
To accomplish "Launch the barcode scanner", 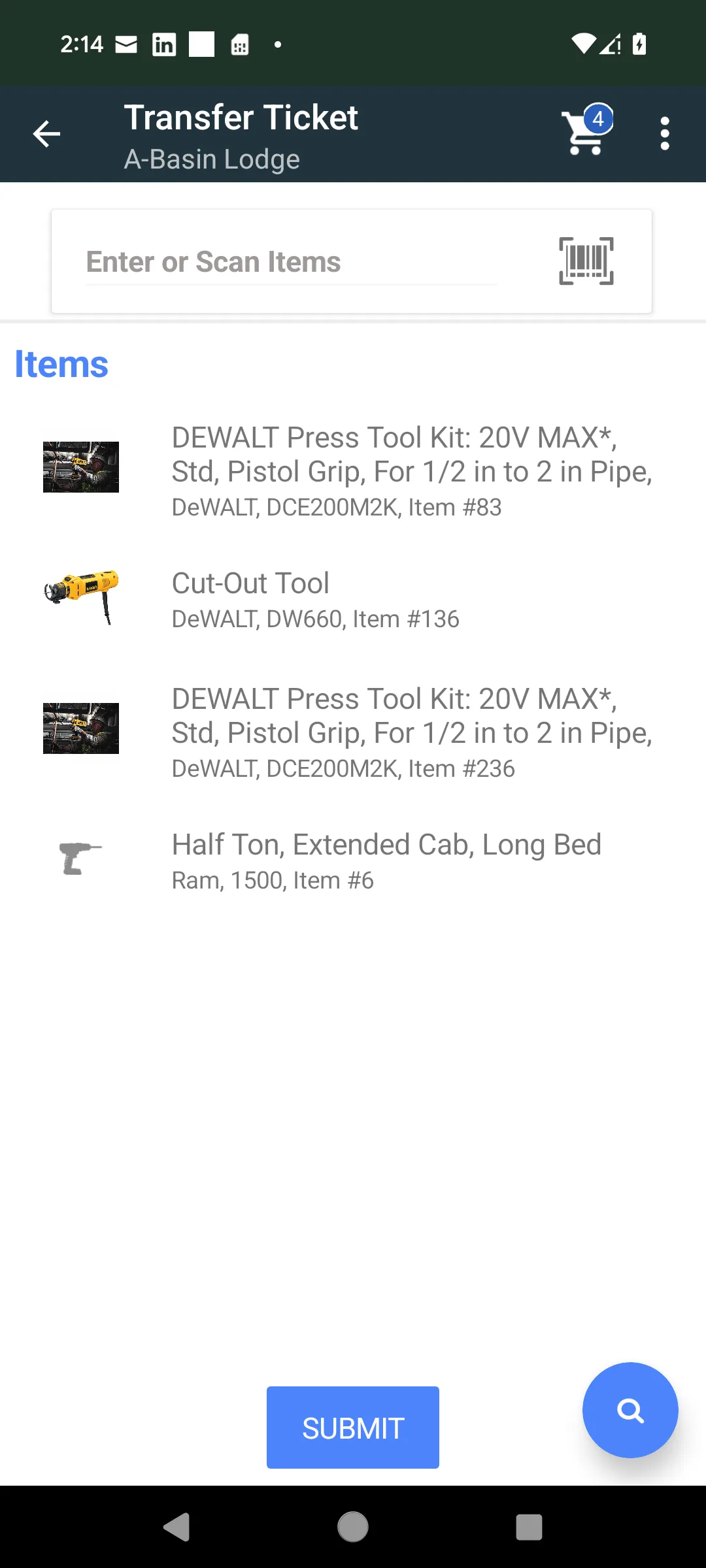I will pos(586,261).
